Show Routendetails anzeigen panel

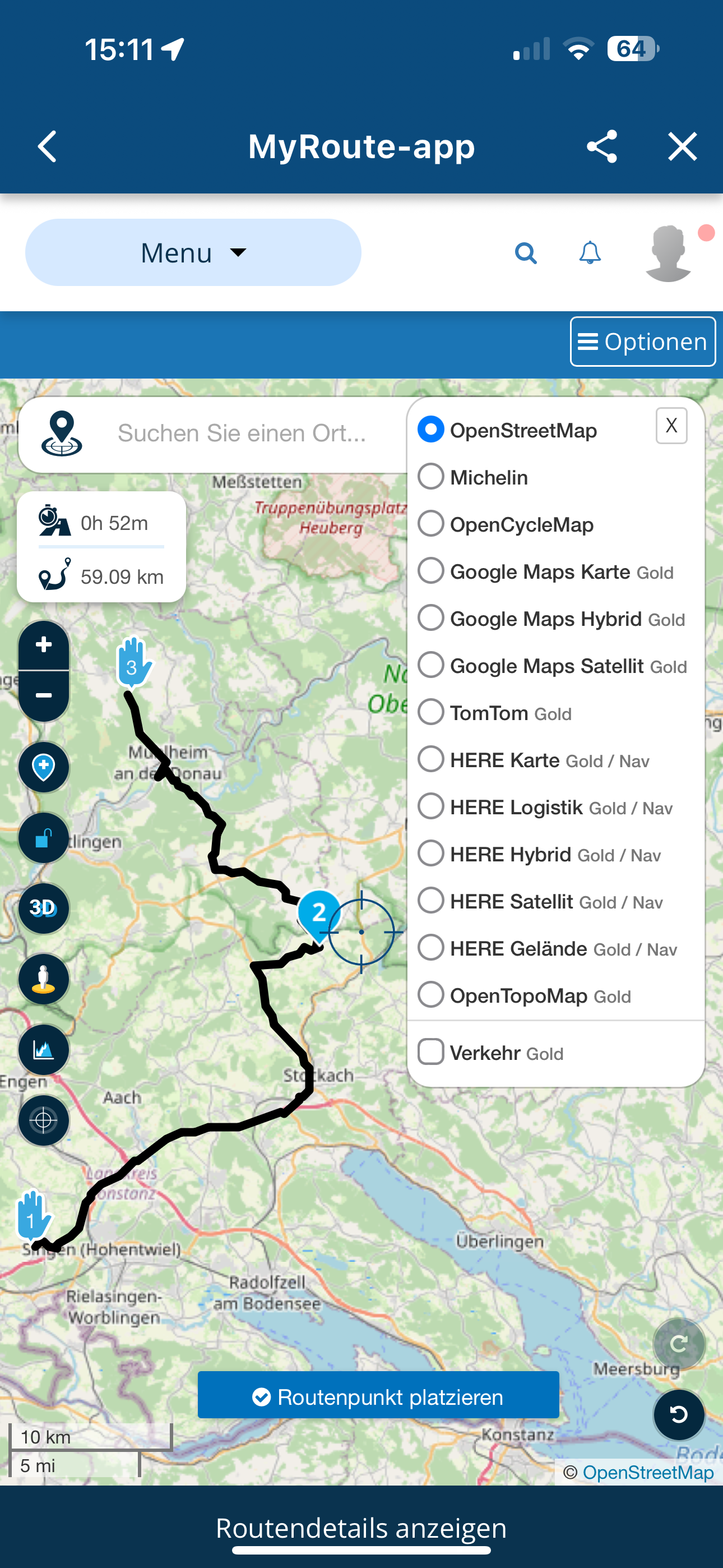point(361,1527)
